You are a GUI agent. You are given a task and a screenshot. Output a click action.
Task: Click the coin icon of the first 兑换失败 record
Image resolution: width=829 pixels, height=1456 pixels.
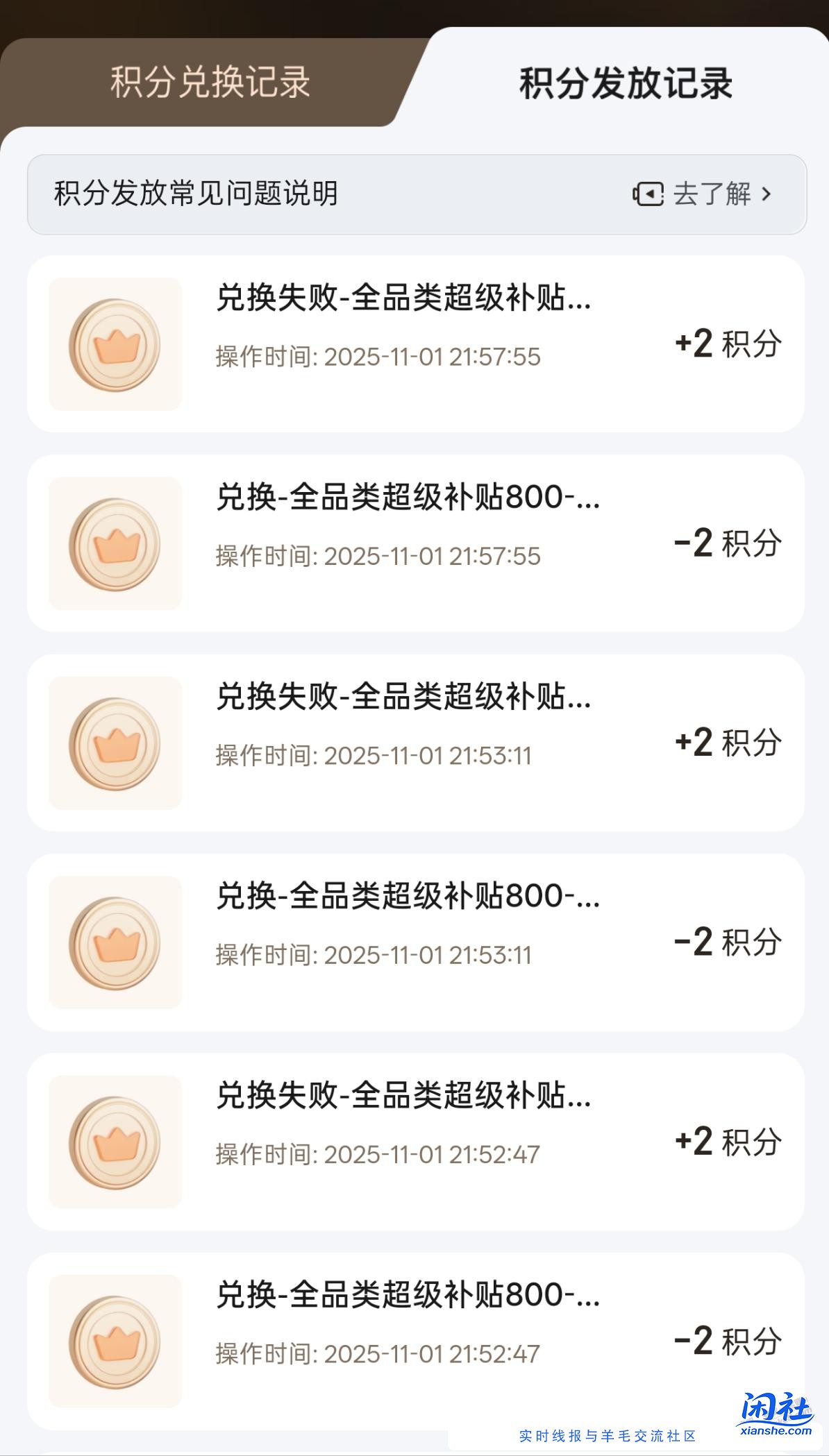[116, 341]
